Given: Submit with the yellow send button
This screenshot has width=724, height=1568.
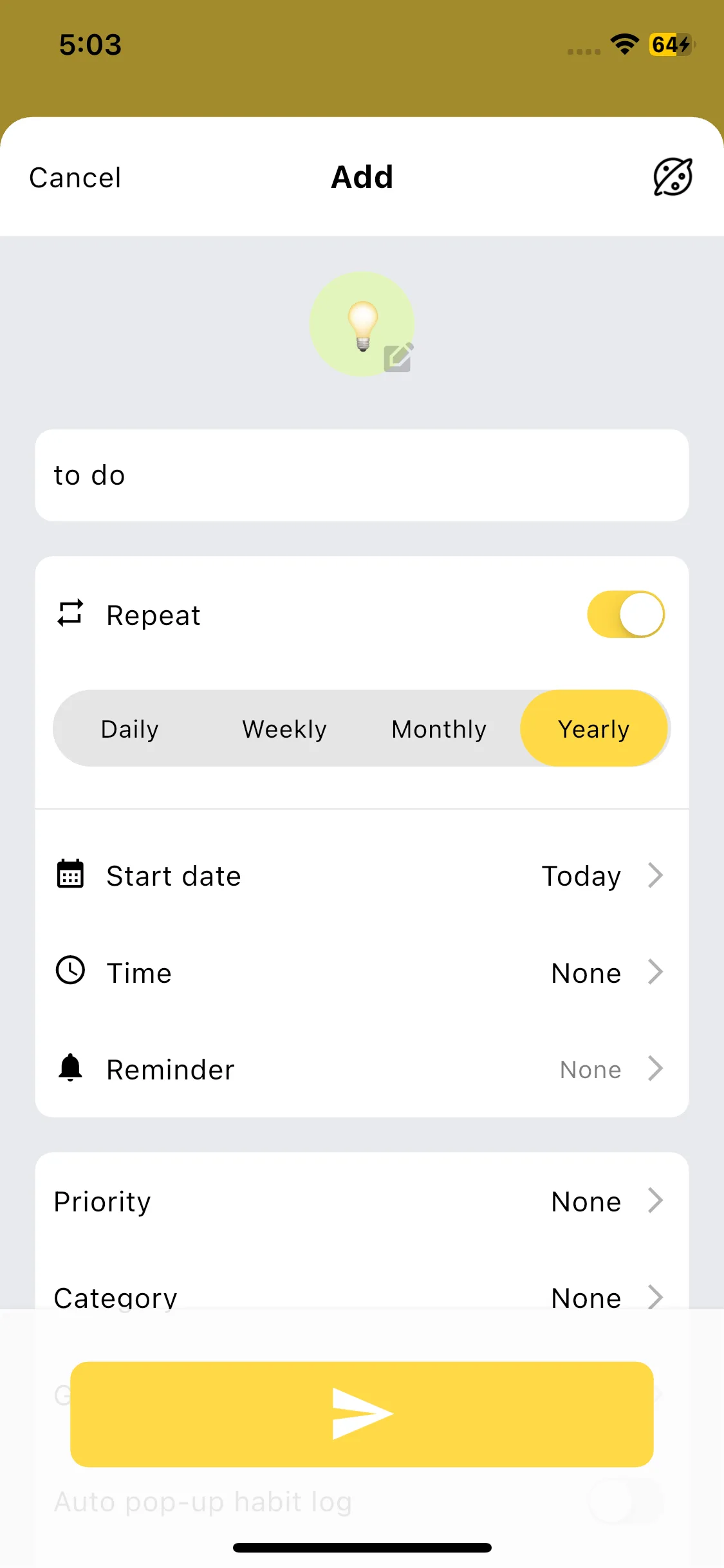Looking at the screenshot, I should [362, 1414].
